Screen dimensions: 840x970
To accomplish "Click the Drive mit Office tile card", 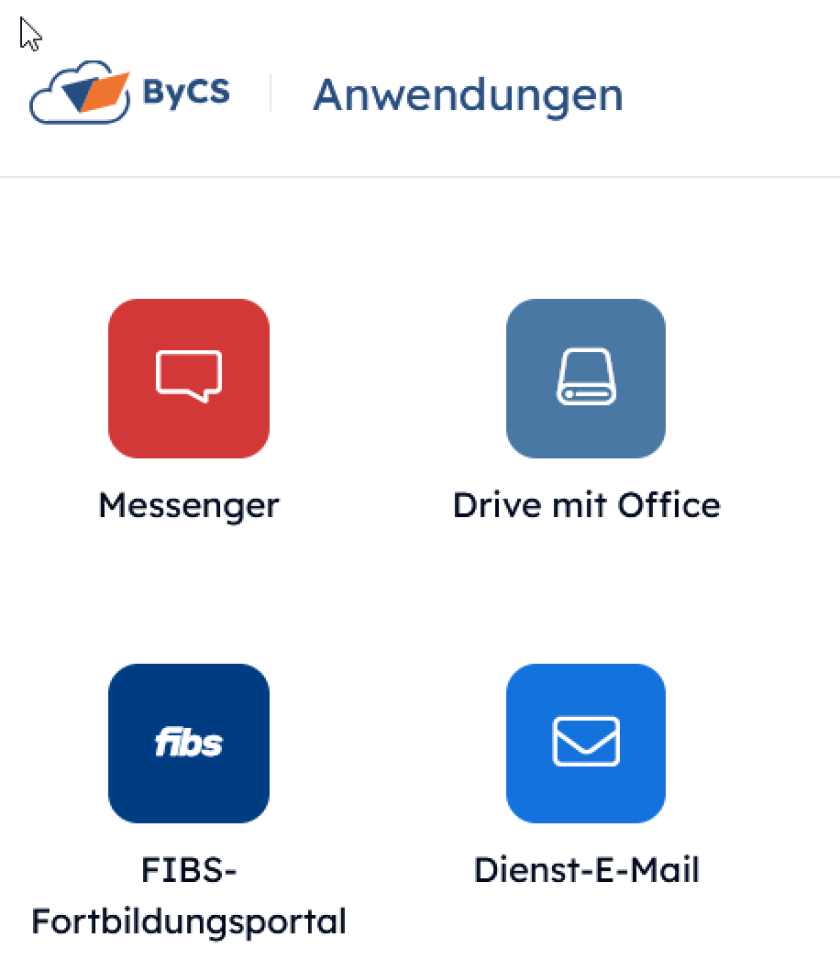I will pyautogui.click(x=585, y=420).
